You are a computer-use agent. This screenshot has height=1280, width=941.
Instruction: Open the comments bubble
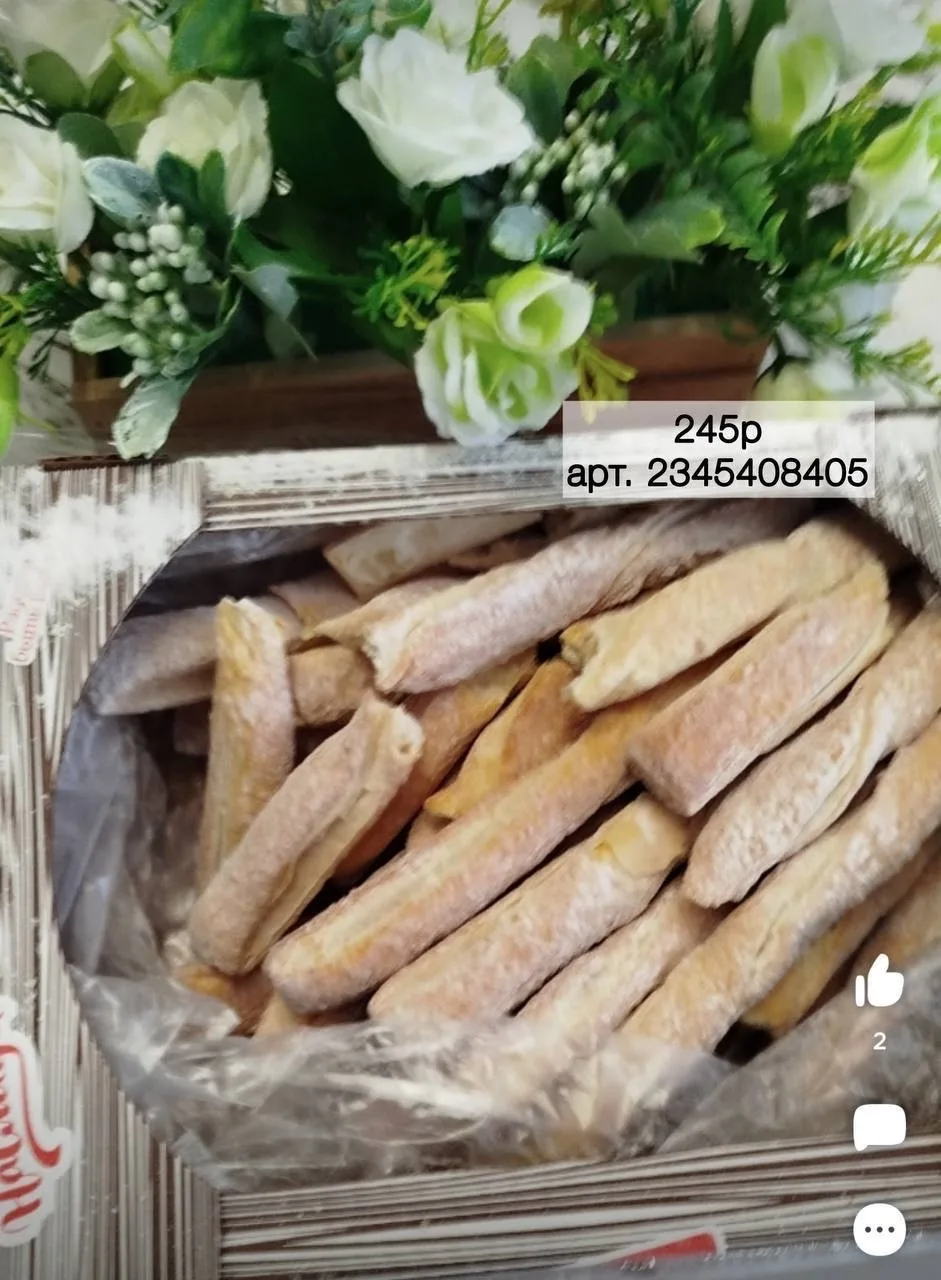click(879, 1127)
